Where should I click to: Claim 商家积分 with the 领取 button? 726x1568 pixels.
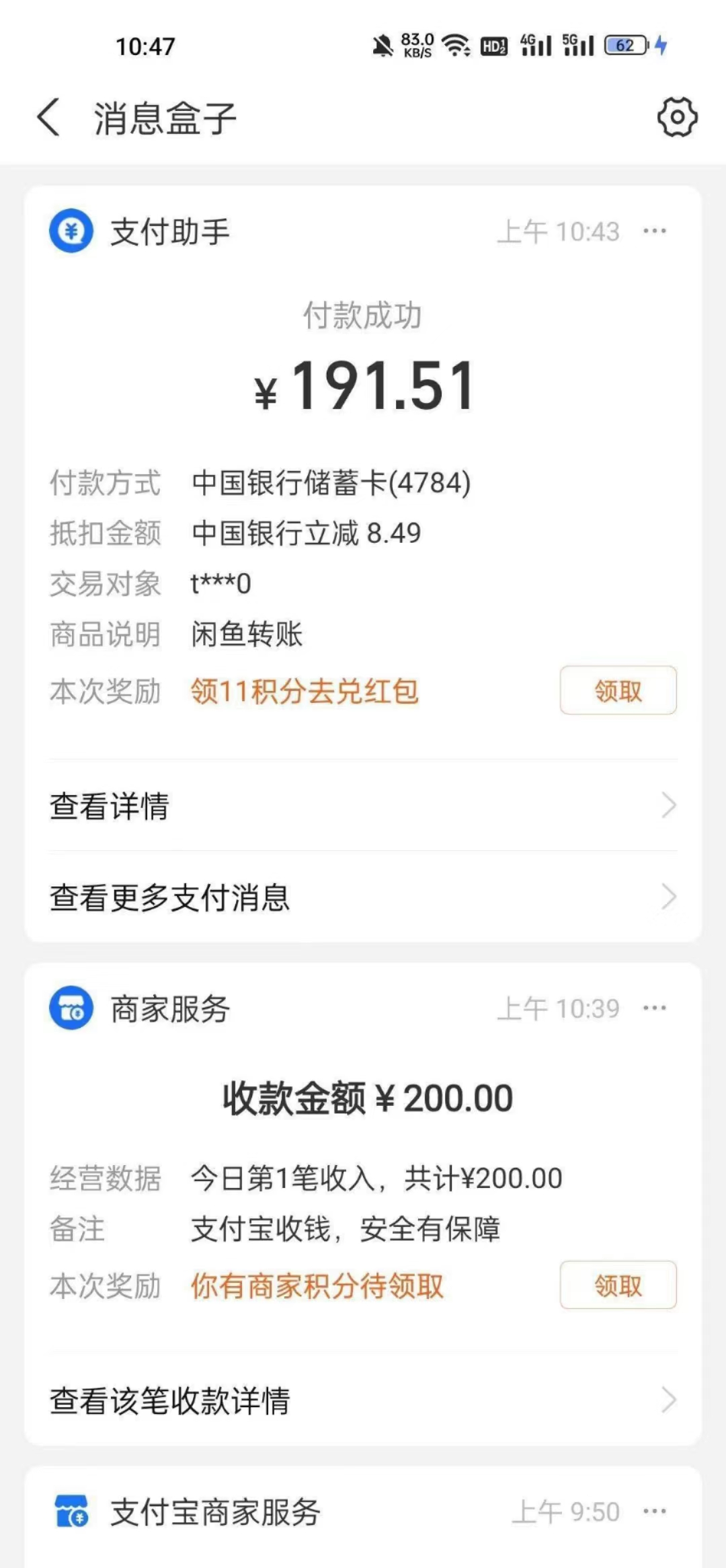point(618,1285)
